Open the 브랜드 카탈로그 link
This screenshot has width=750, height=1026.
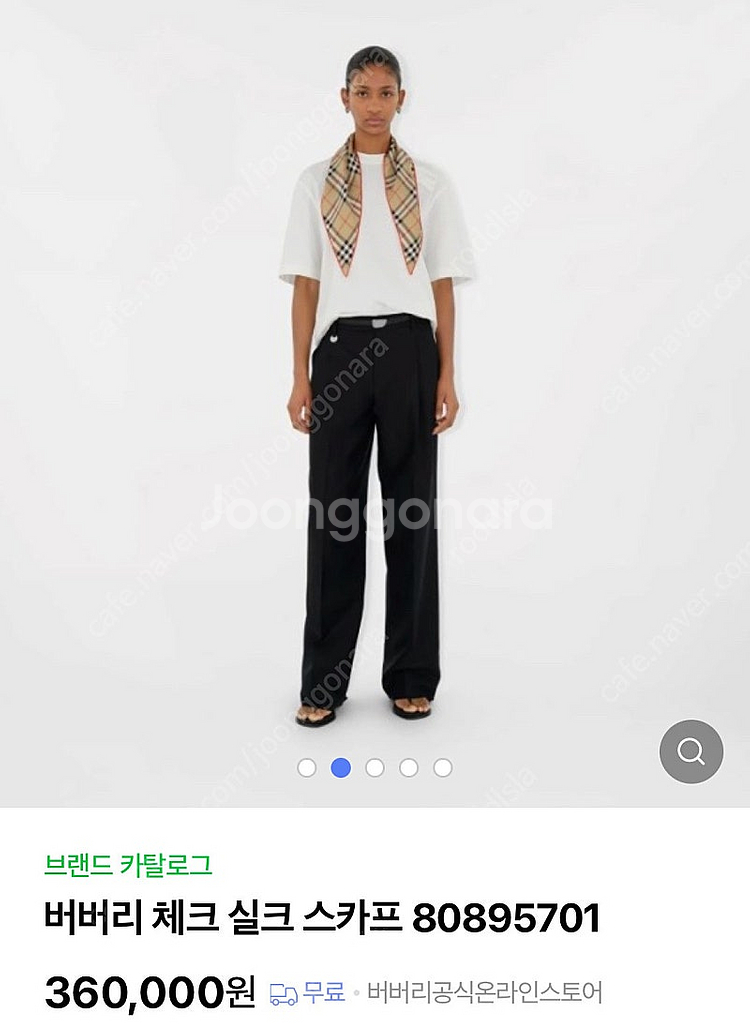(128, 865)
